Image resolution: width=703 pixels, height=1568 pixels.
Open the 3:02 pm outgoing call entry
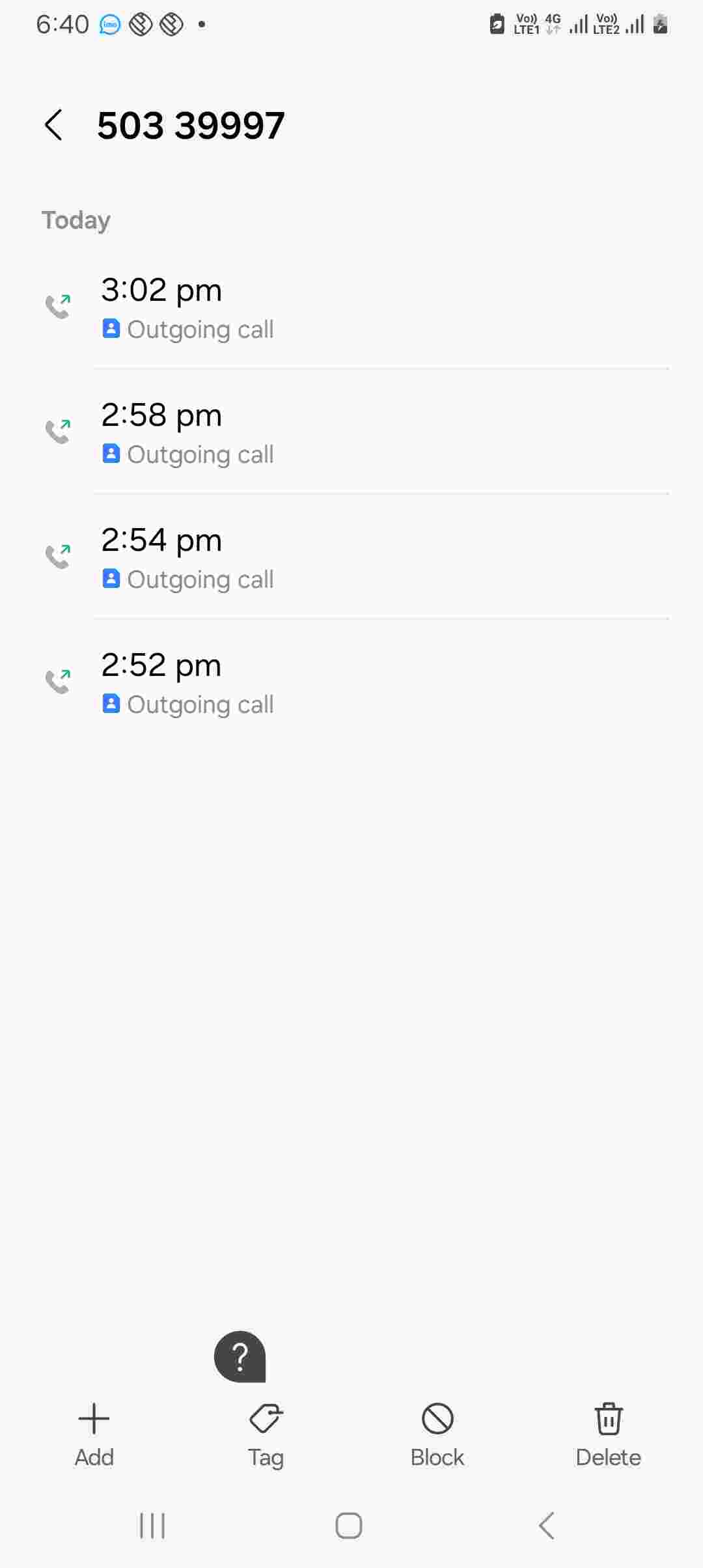(x=351, y=309)
